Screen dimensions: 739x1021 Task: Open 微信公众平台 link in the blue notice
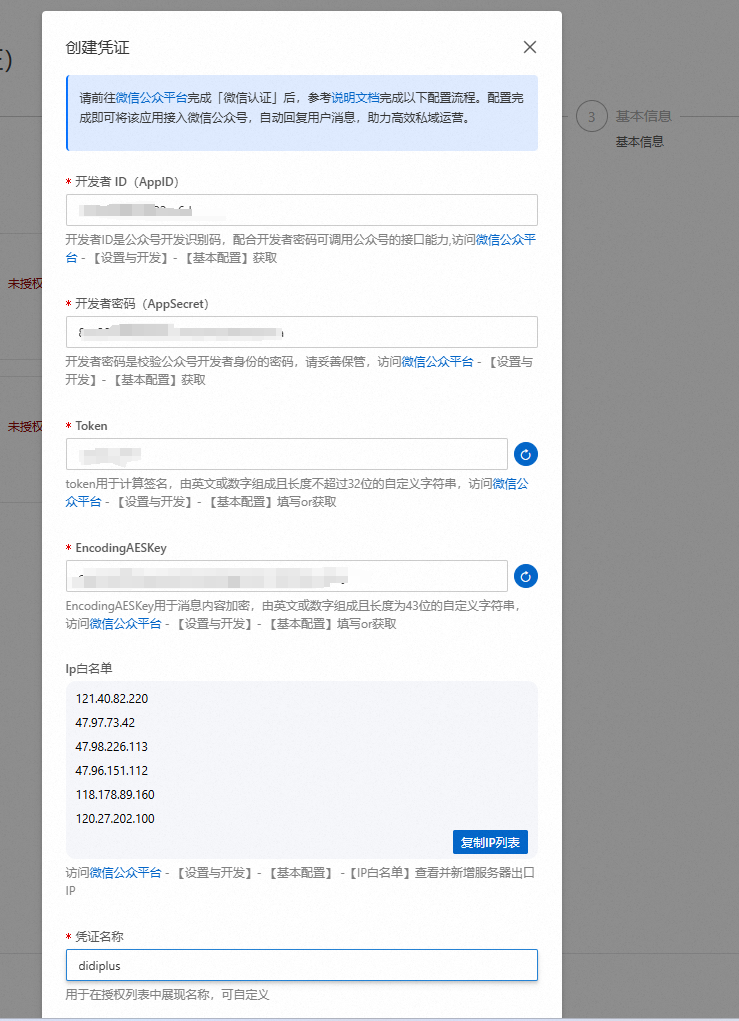(152, 98)
